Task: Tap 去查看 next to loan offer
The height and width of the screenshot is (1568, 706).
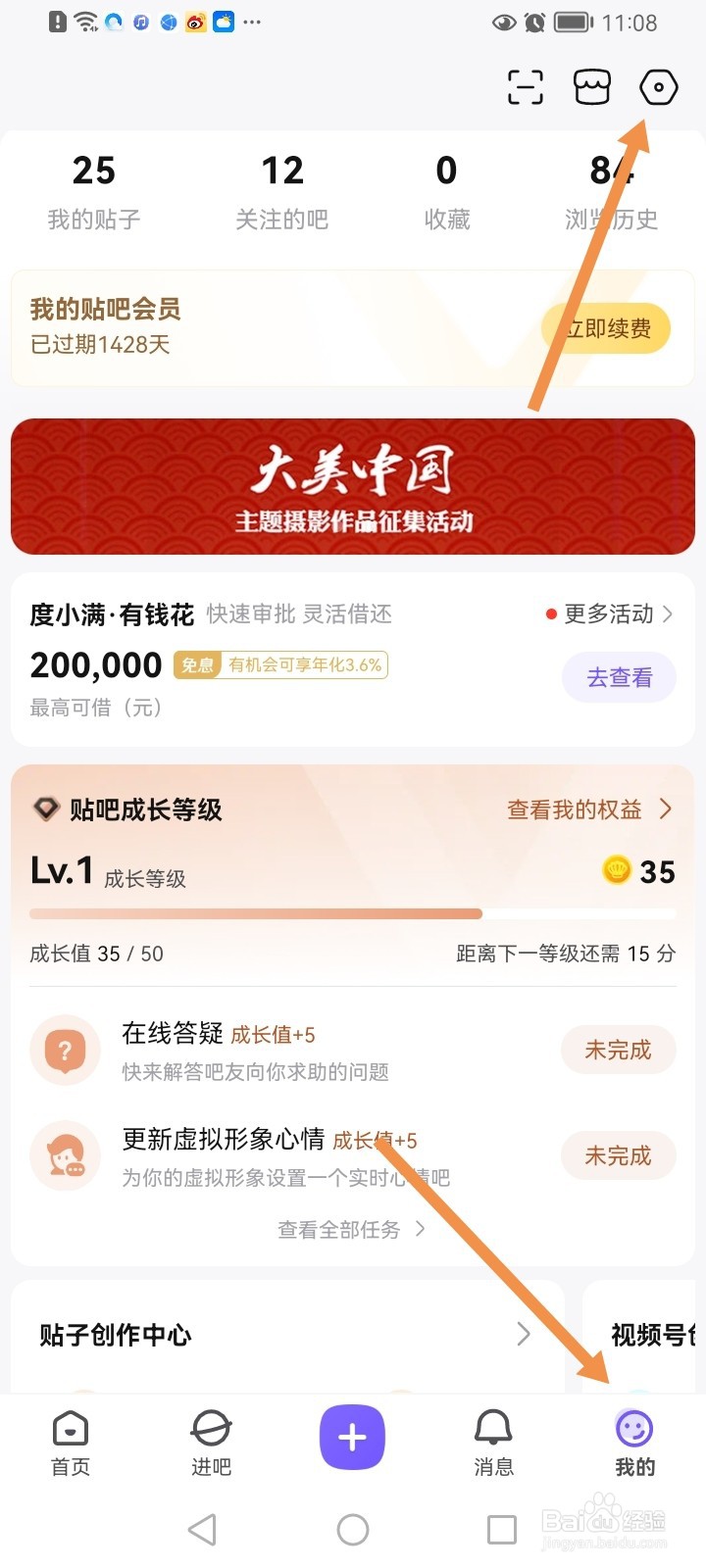Action: click(619, 677)
